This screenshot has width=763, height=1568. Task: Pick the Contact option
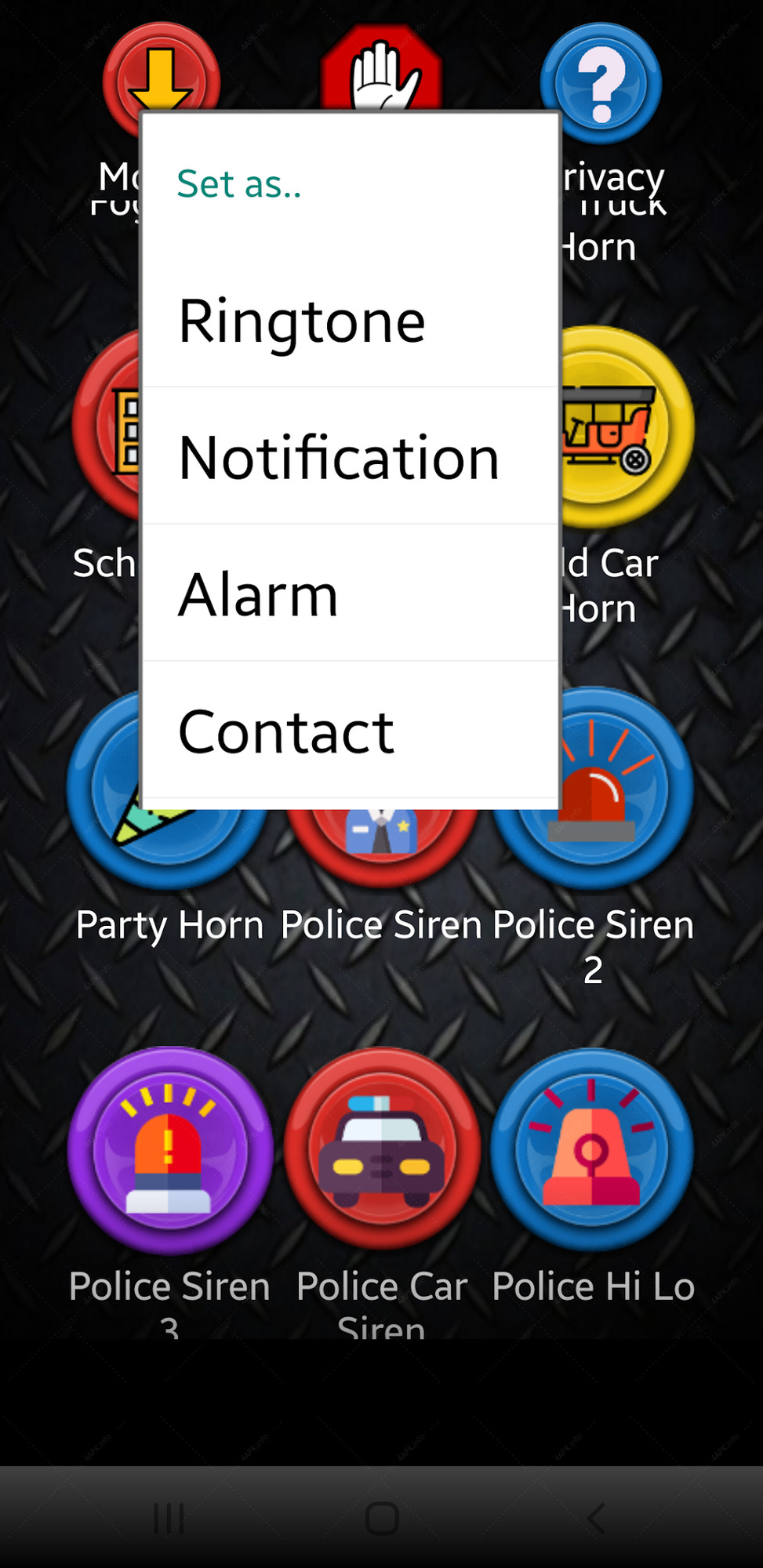point(350,731)
